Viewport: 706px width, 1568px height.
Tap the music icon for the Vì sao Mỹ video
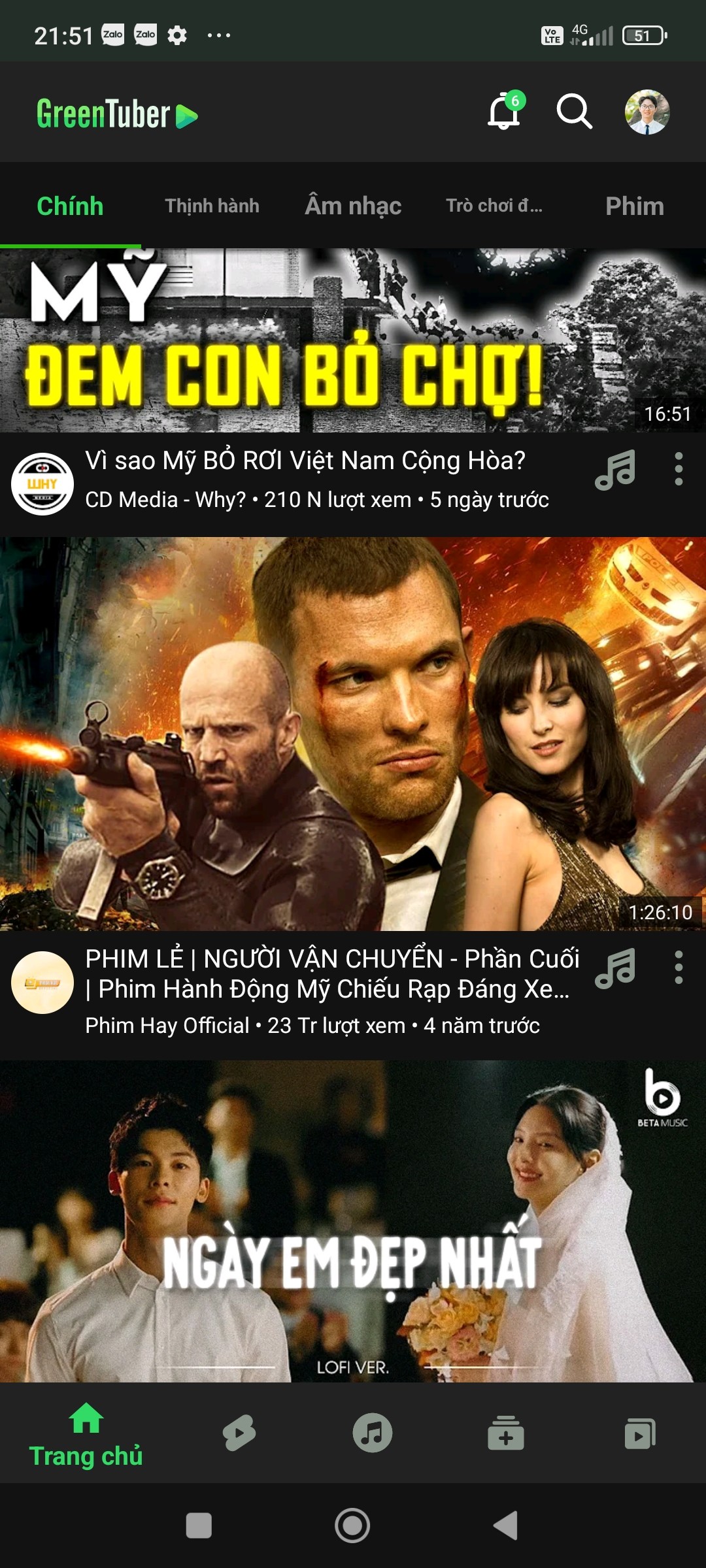click(x=615, y=470)
